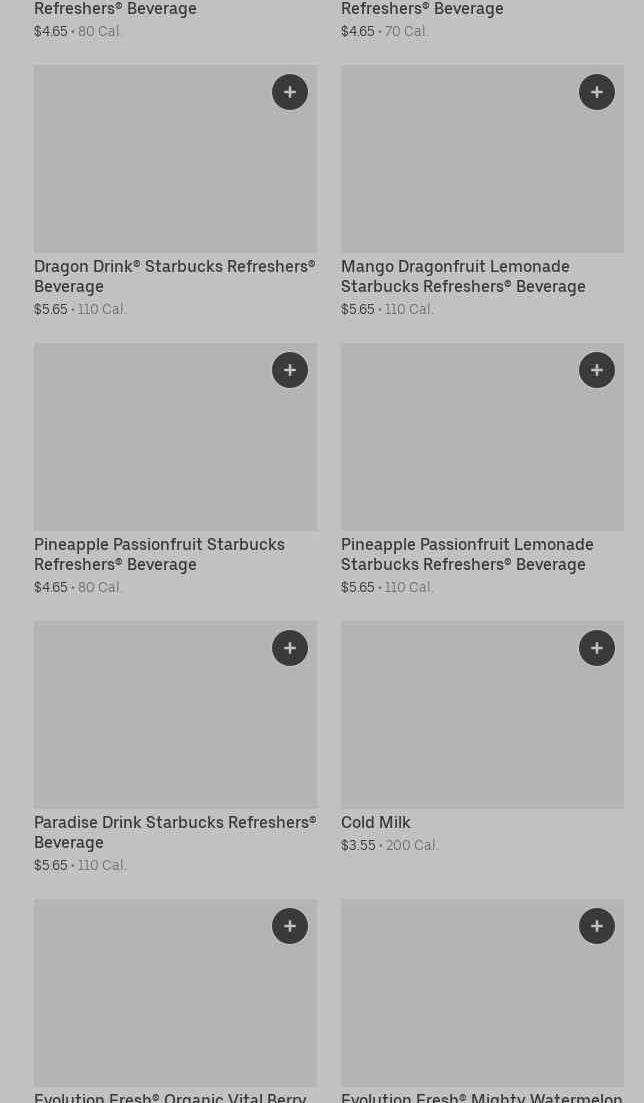Add Cold Milk to cart
The image size is (644, 1103).
[x=597, y=648]
